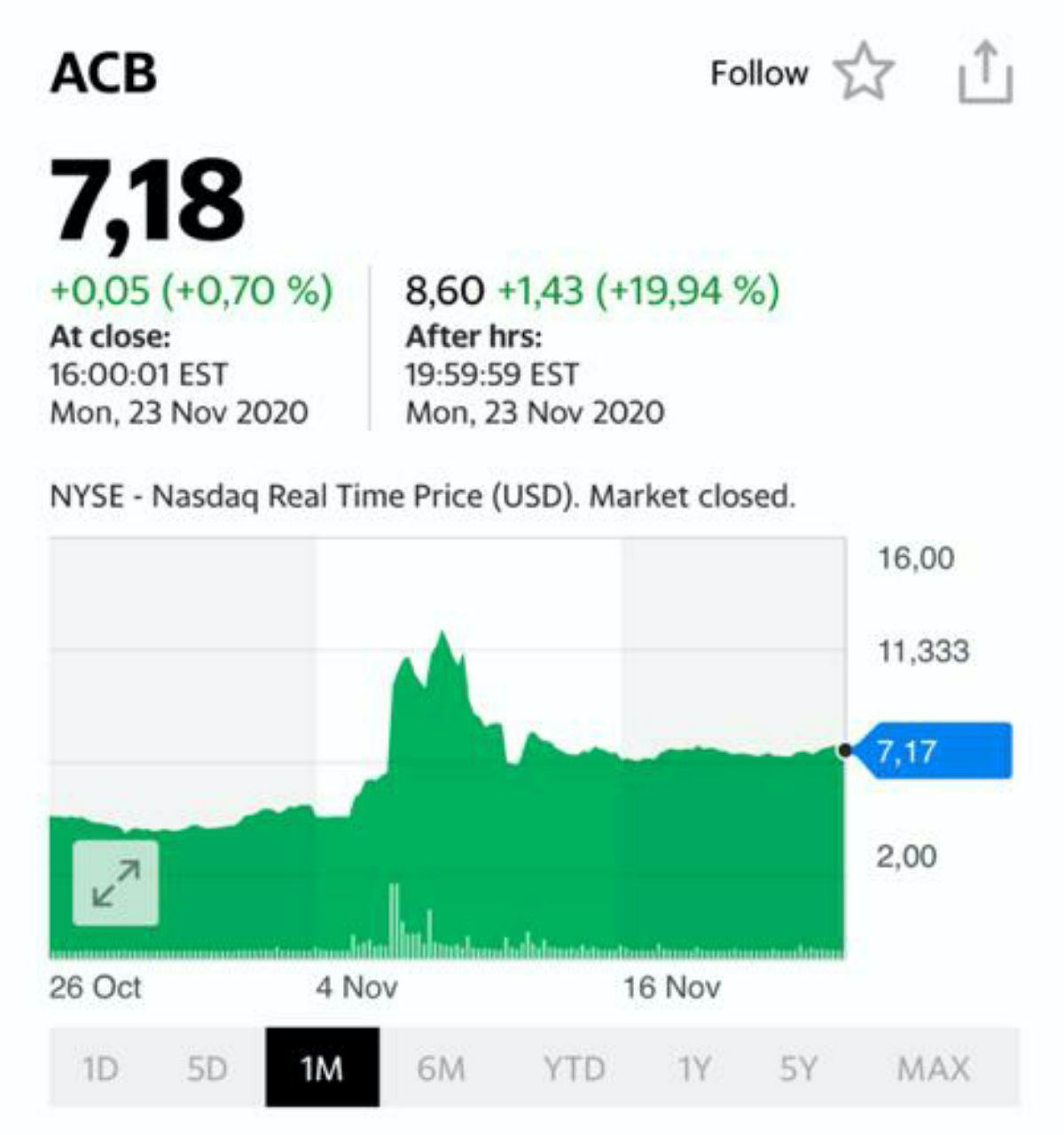This screenshot has height=1135, width=1064.
Task: Switch chart range to YTD
Action: (574, 1068)
